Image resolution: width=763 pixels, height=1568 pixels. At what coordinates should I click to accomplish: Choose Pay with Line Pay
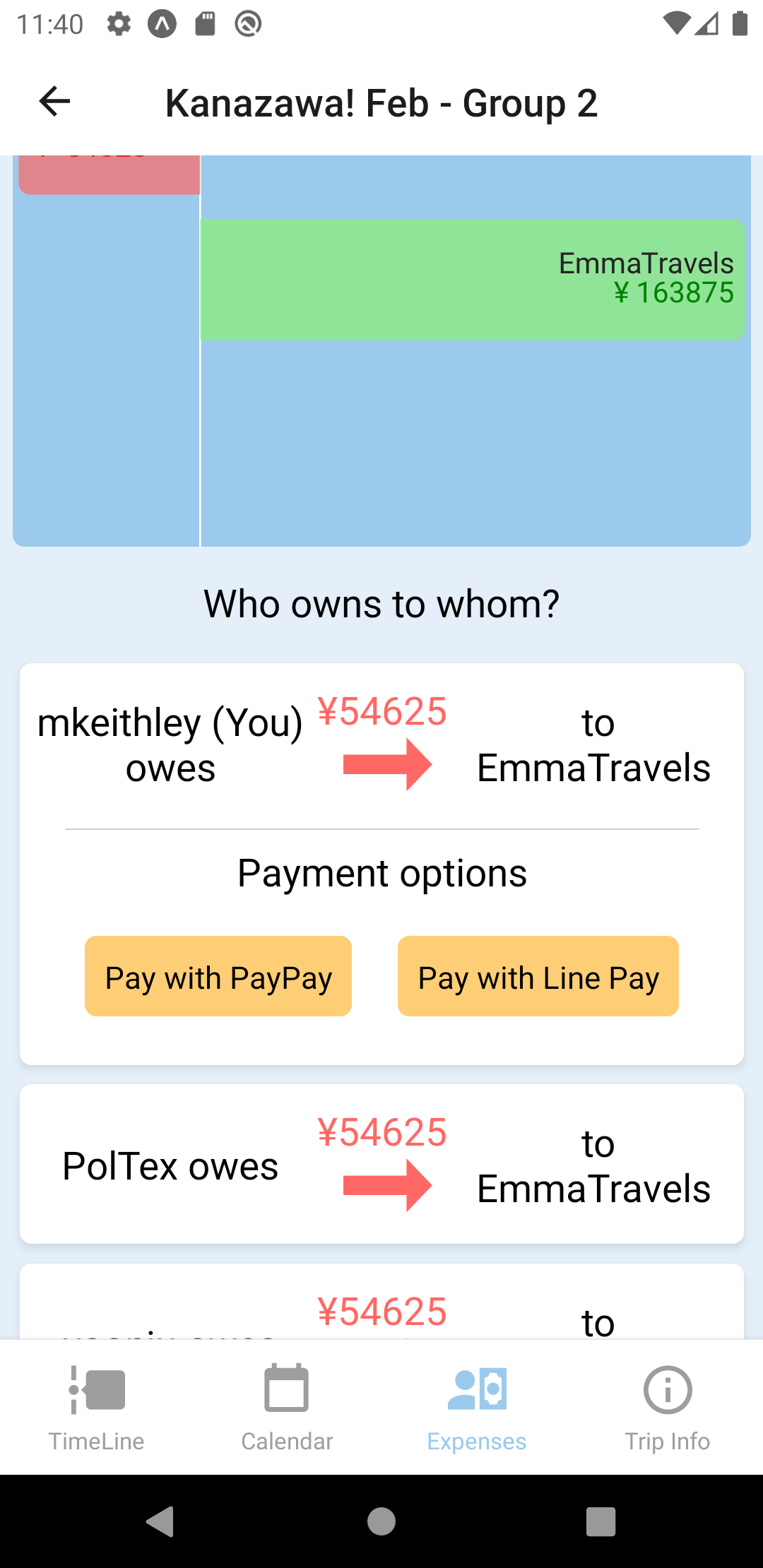coord(538,976)
